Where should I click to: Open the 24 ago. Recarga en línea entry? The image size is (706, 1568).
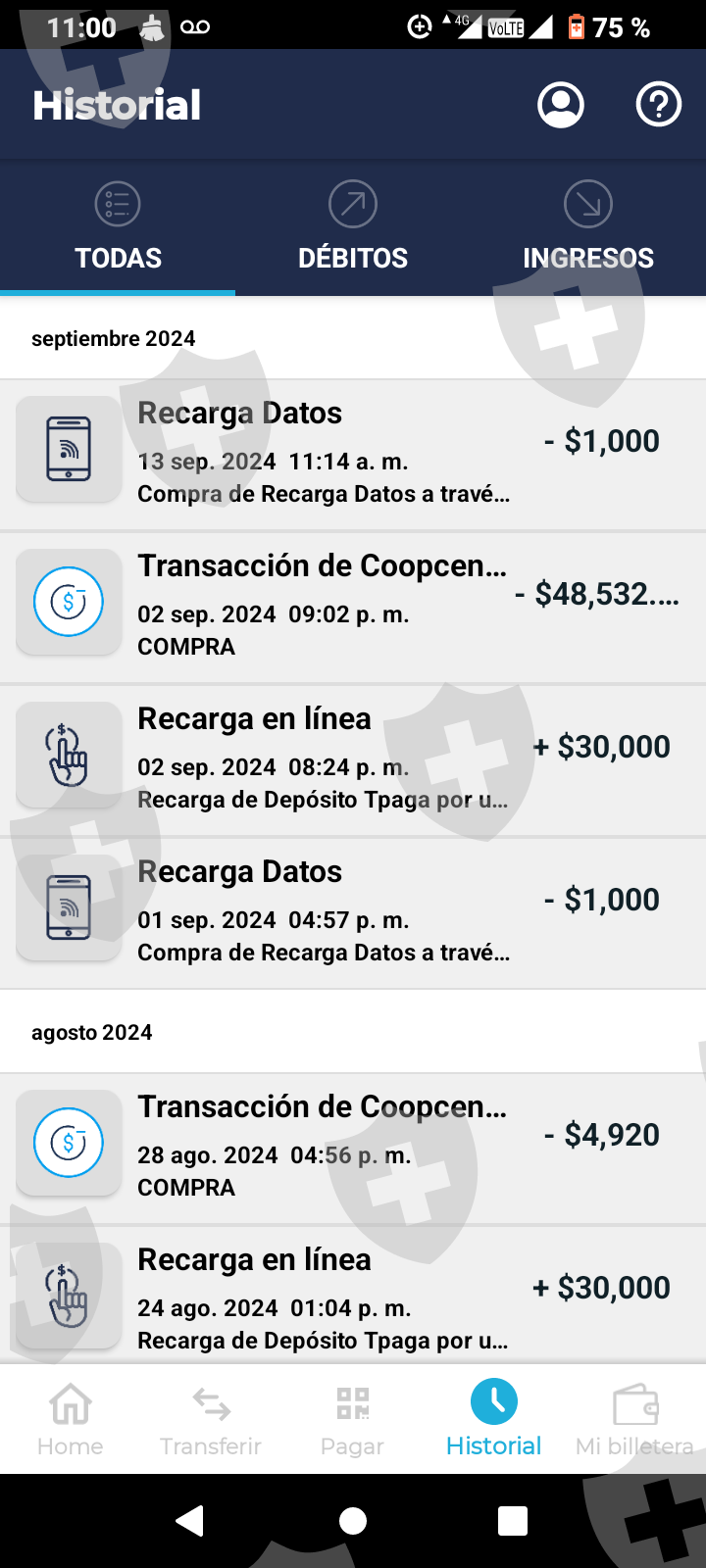[353, 1296]
